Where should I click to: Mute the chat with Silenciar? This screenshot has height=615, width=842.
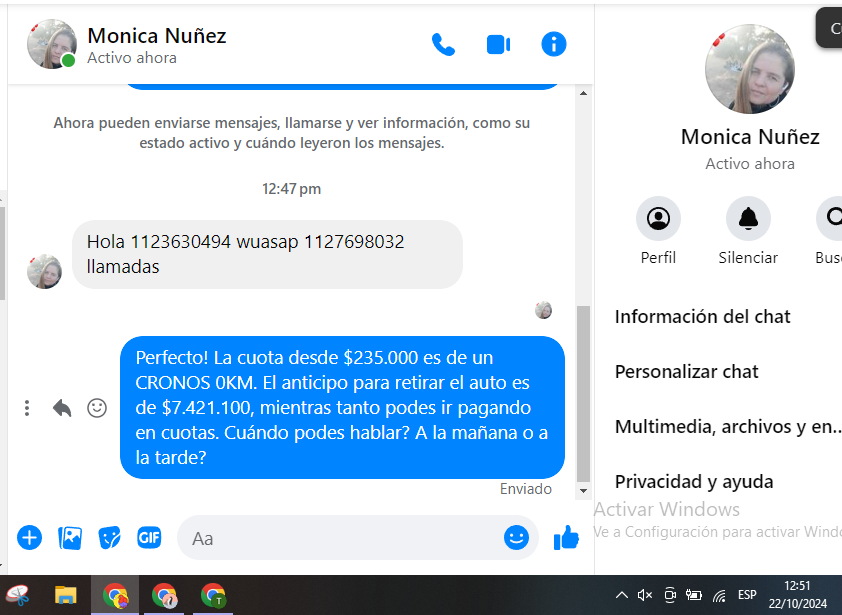748,218
